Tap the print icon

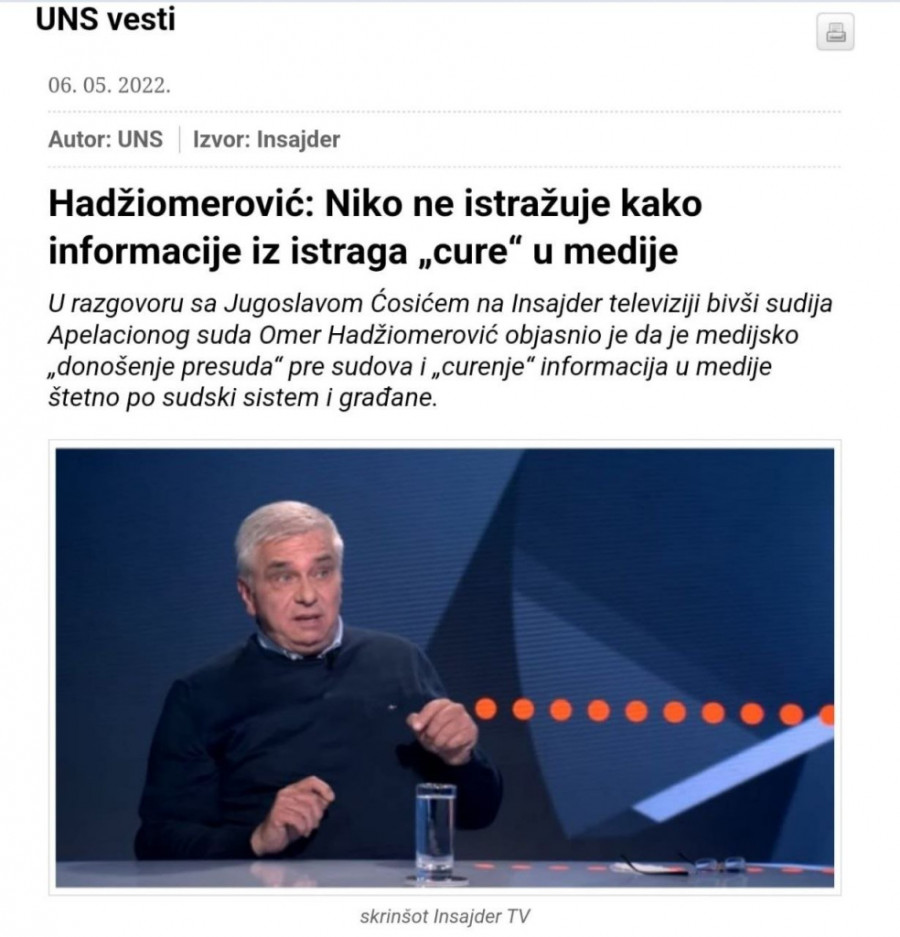click(836, 34)
